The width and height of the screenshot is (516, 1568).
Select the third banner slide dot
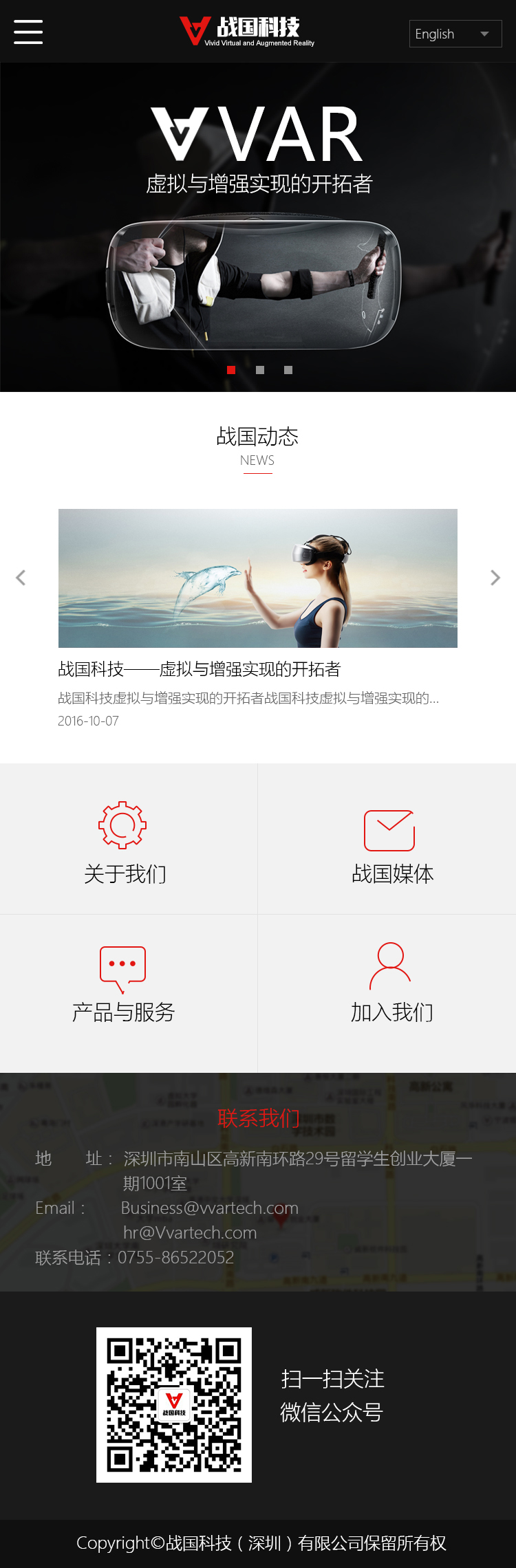[288, 370]
